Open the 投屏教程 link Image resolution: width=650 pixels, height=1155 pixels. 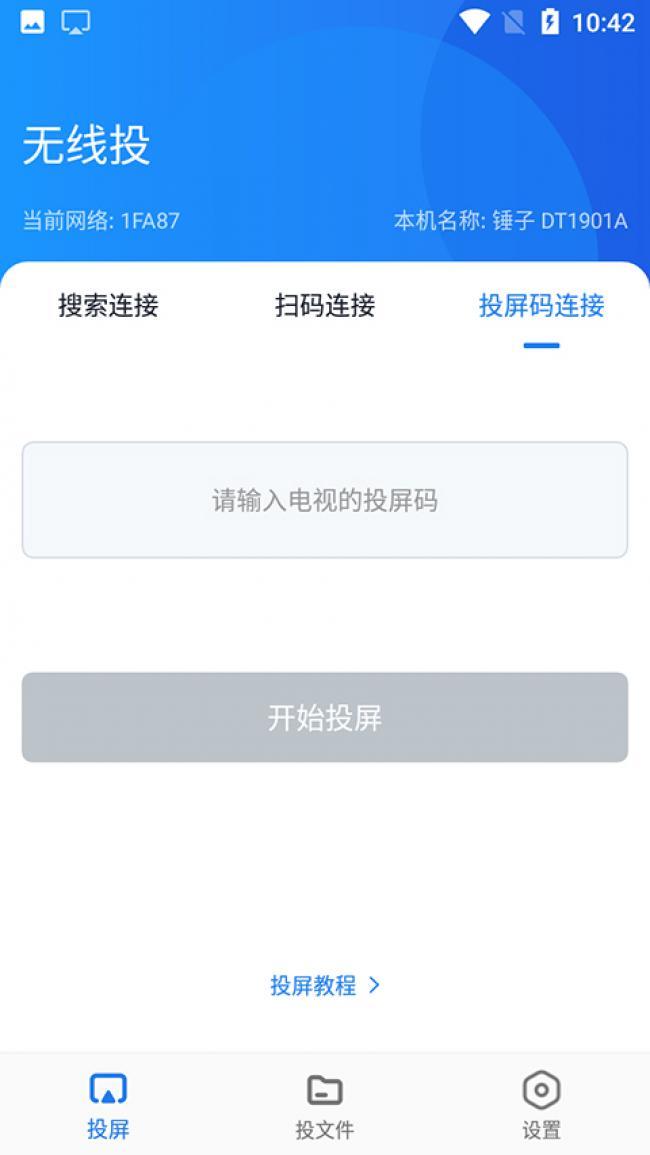[325, 985]
